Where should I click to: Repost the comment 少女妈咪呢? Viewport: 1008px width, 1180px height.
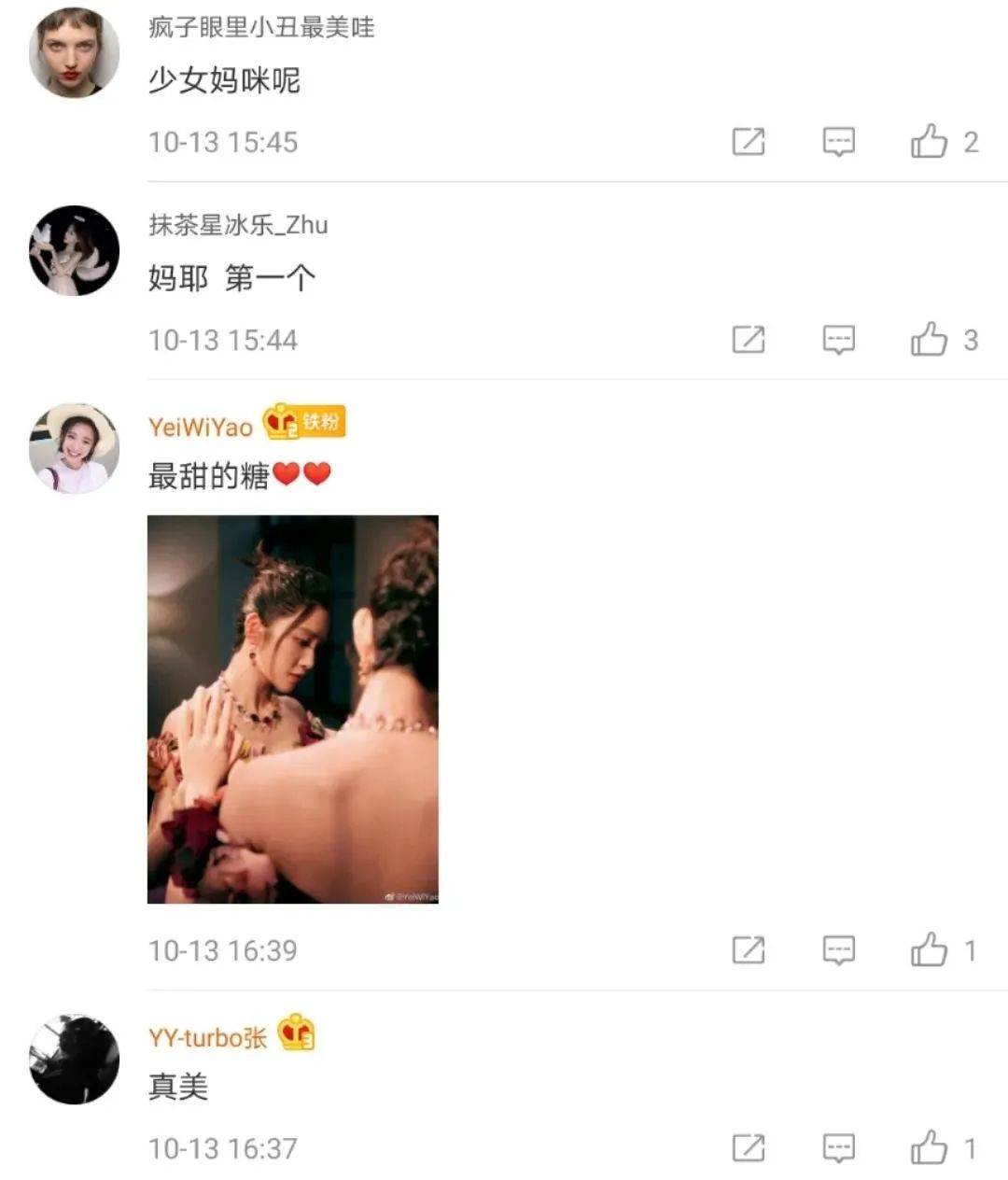click(x=749, y=142)
